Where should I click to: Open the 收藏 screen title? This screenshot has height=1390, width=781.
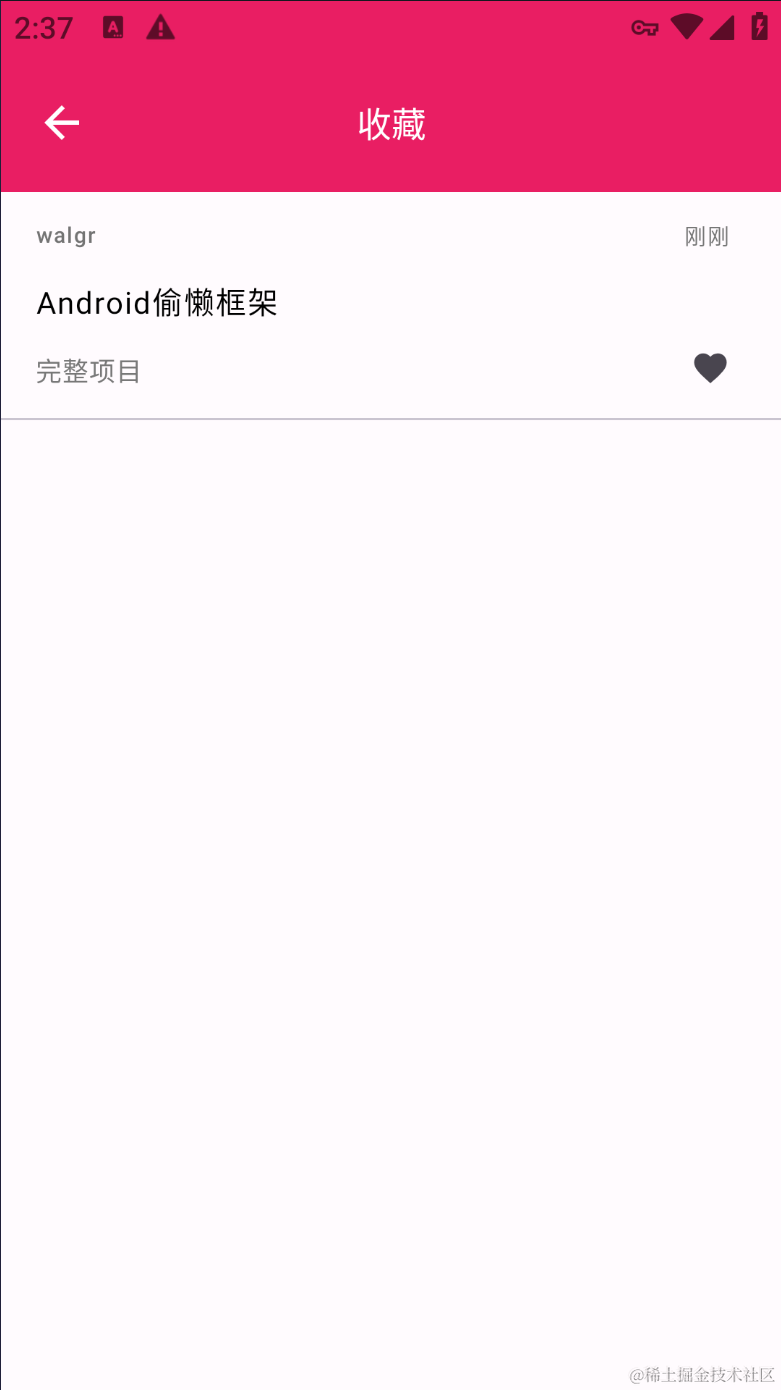[390, 123]
